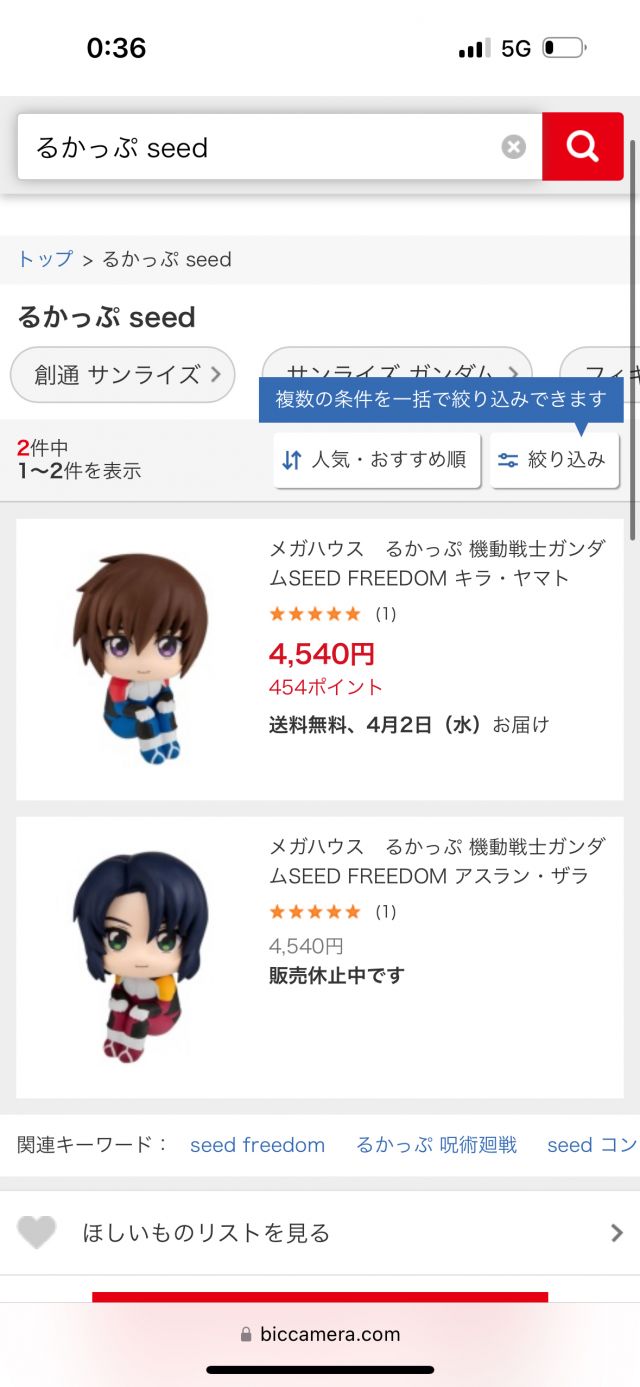This screenshot has height=1387, width=640.
Task: Search related keyword seed freedom
Action: [x=257, y=1145]
